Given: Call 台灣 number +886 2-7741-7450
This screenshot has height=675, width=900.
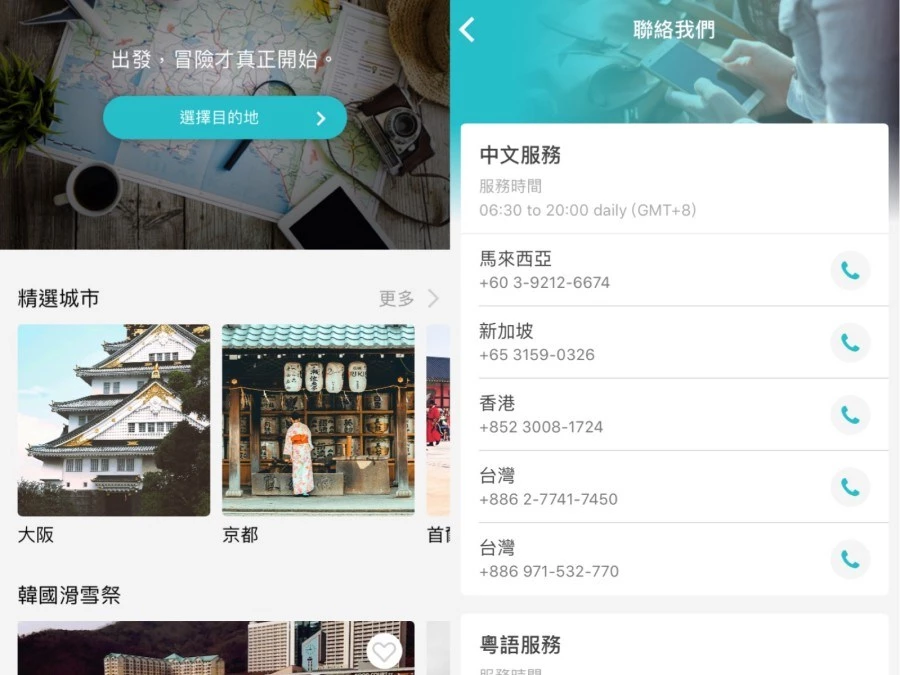Looking at the screenshot, I should coord(850,487).
